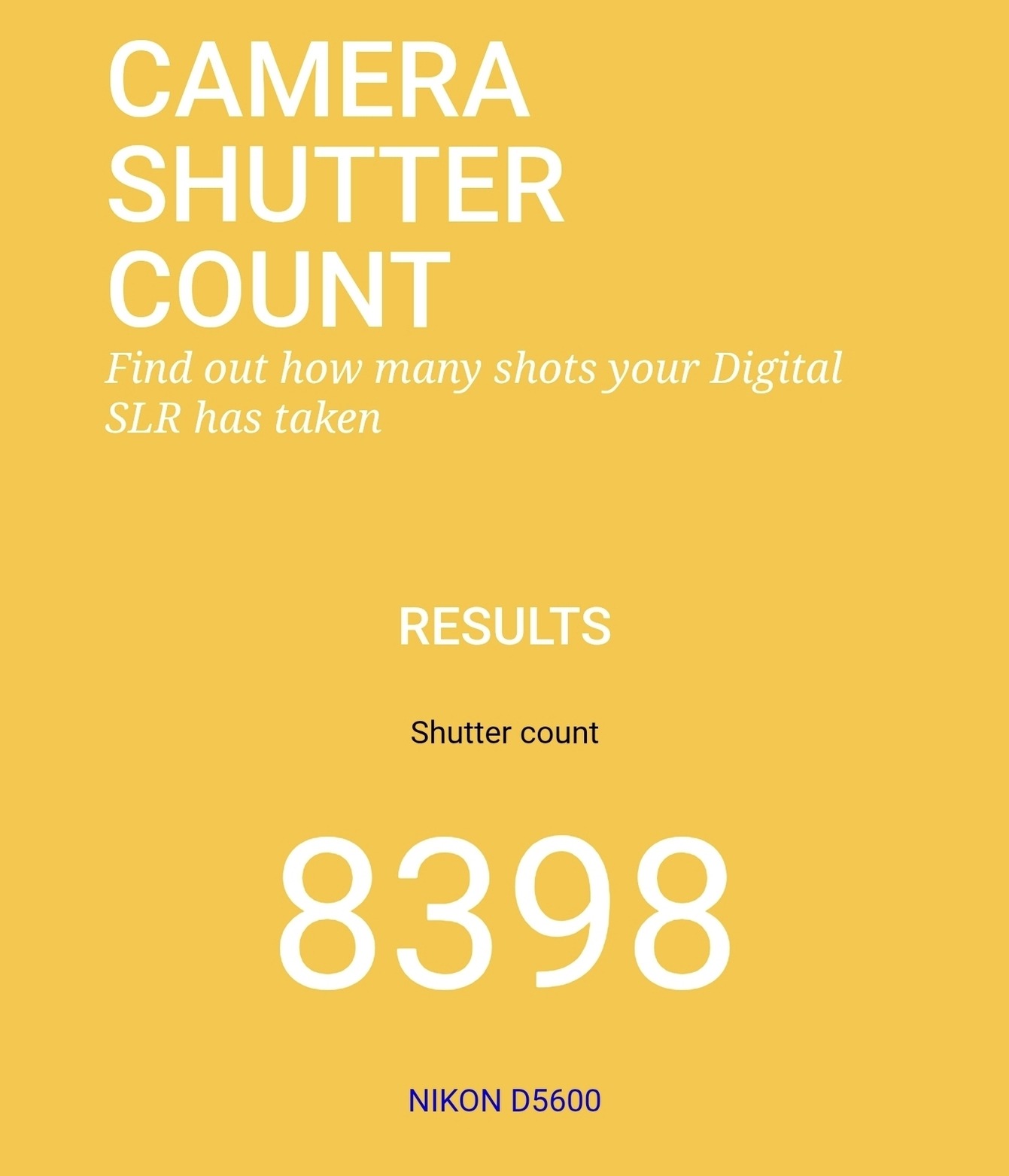Open the NIKON D5600 link
The image size is (1009, 1176).
(x=504, y=1101)
